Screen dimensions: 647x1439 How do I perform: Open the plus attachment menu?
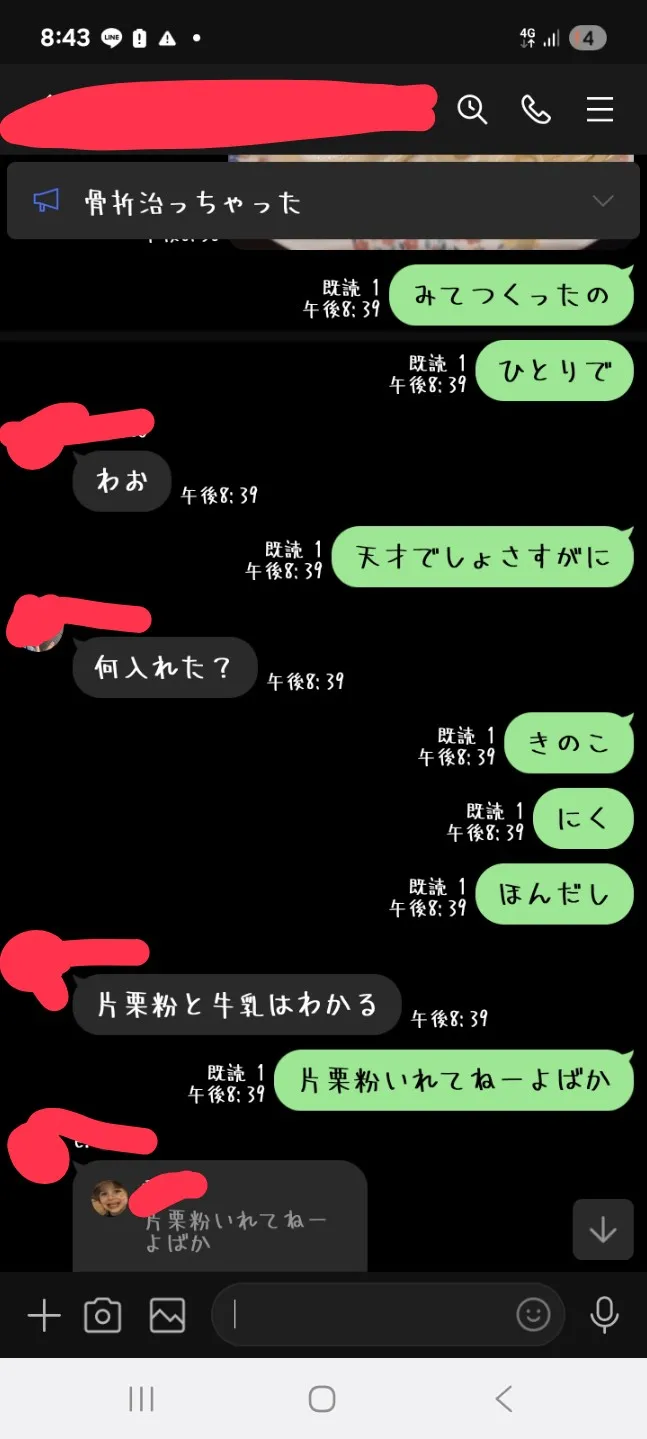click(x=44, y=1315)
